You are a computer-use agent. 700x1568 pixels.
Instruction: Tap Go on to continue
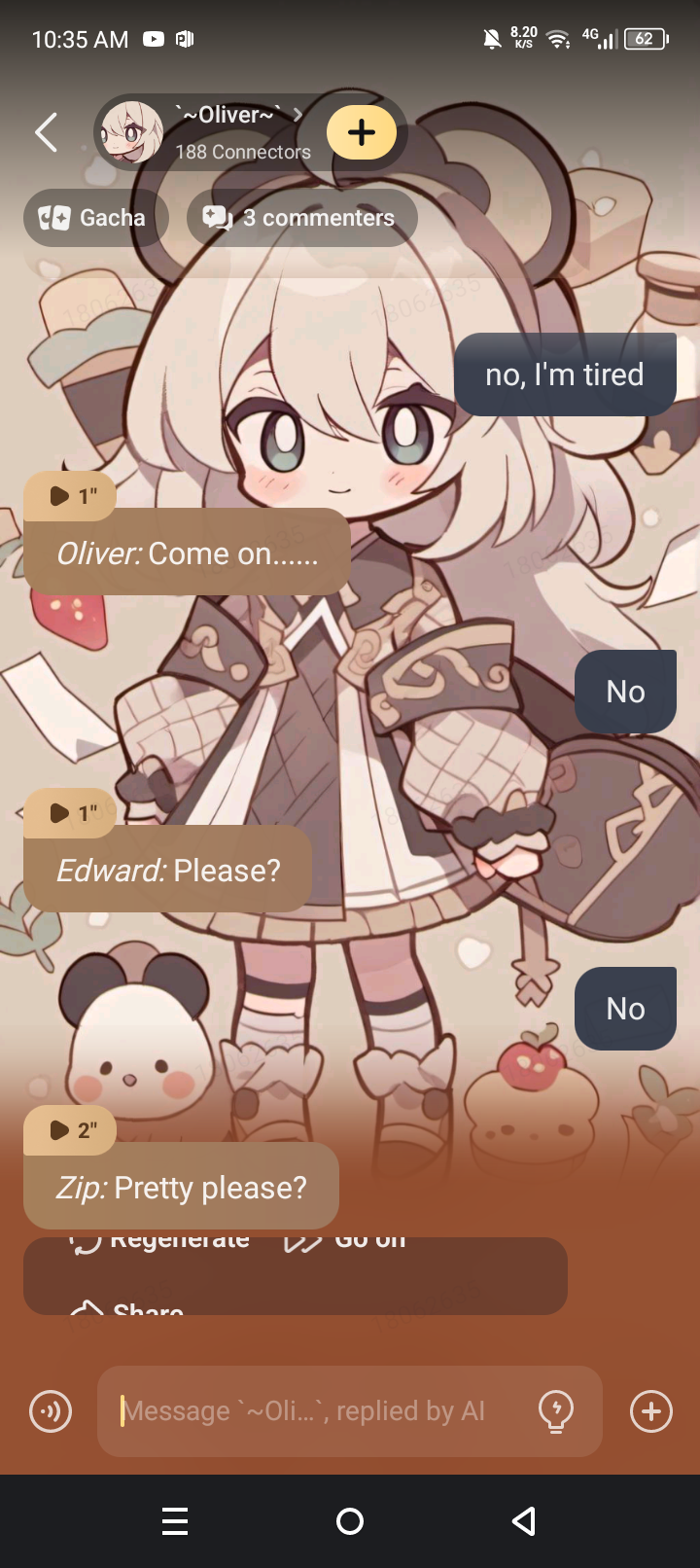pos(347,1243)
